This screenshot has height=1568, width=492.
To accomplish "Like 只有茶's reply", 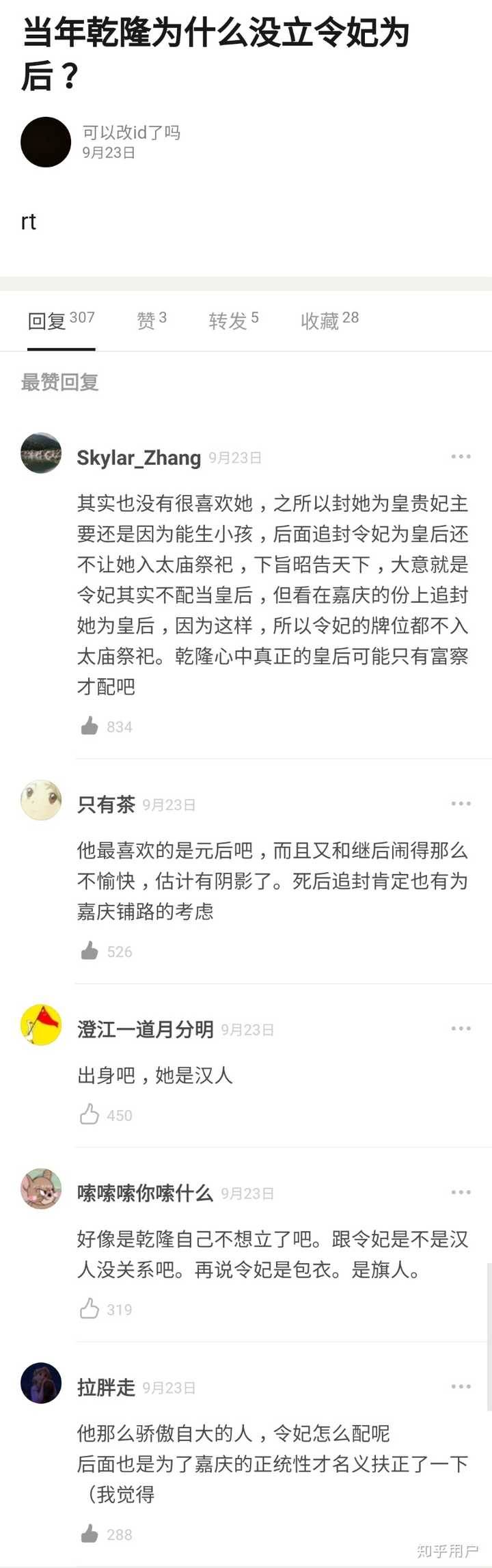I will tap(90, 951).
